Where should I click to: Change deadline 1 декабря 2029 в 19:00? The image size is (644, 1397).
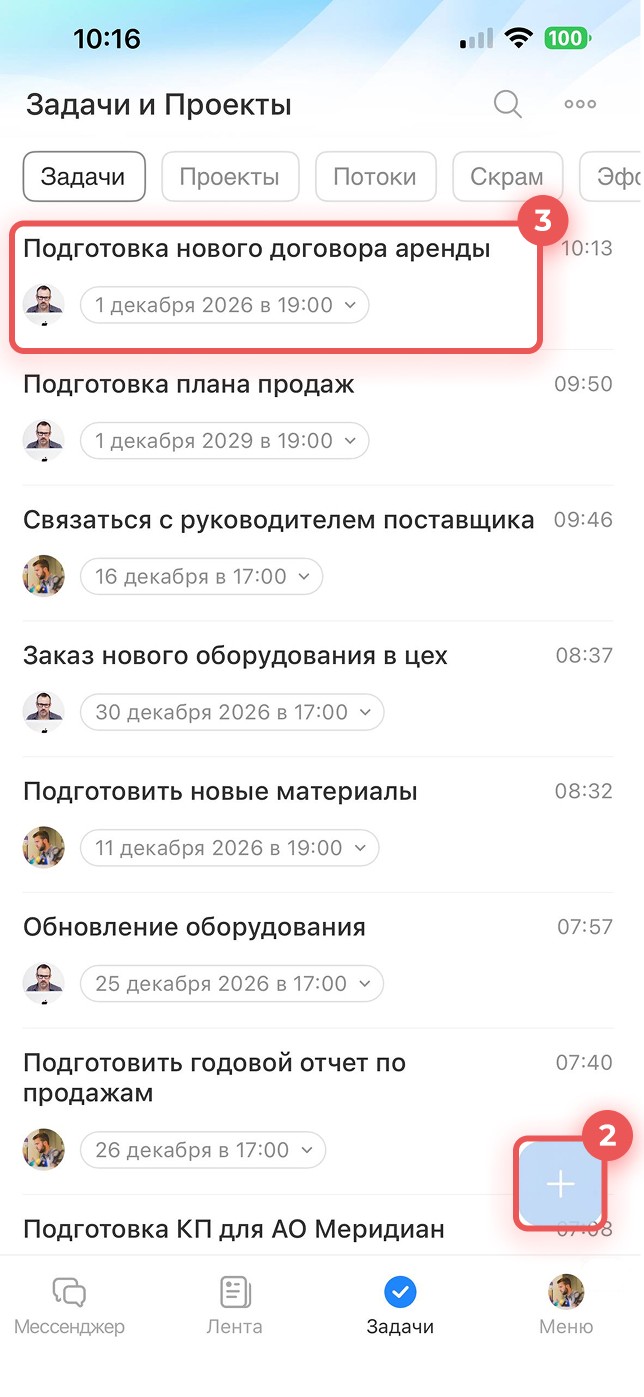(225, 441)
